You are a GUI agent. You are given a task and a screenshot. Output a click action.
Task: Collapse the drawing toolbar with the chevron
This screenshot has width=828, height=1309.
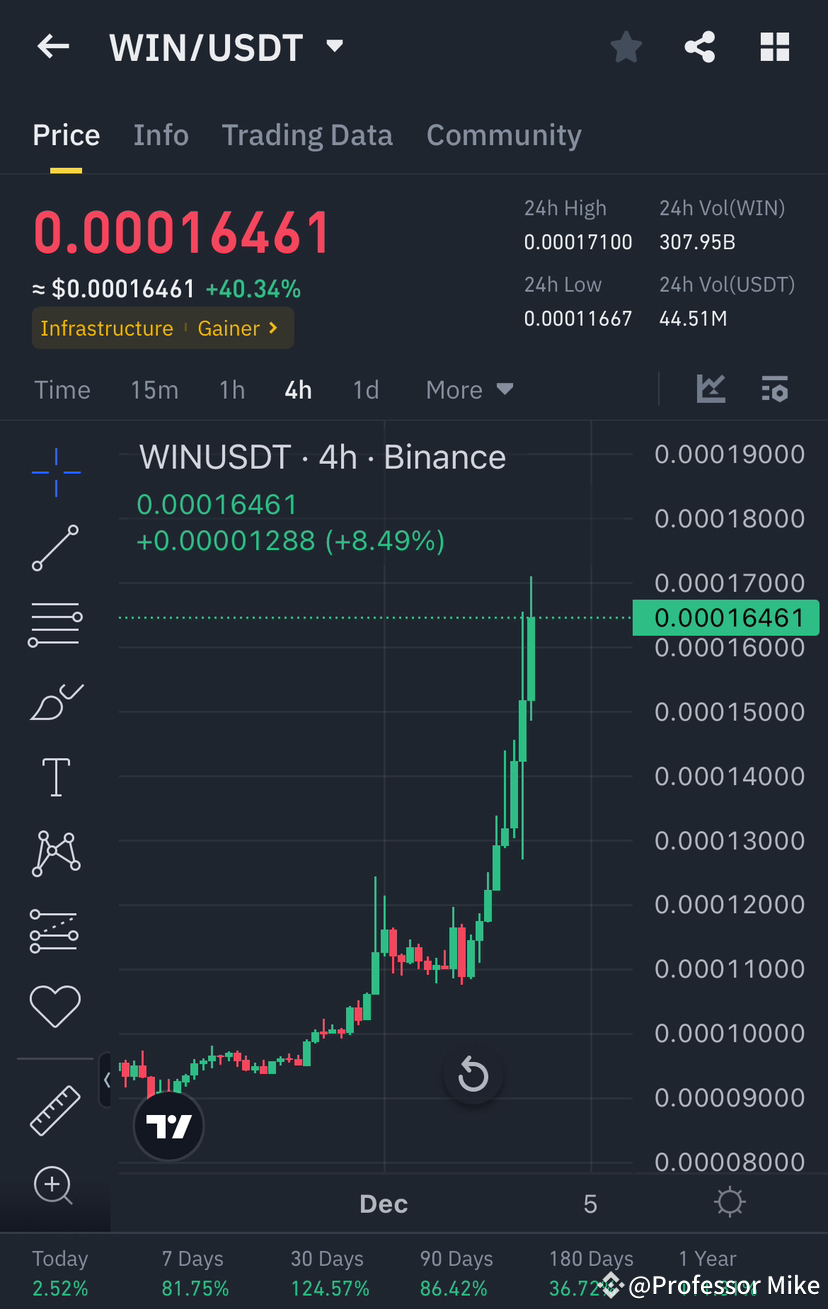click(x=107, y=1080)
